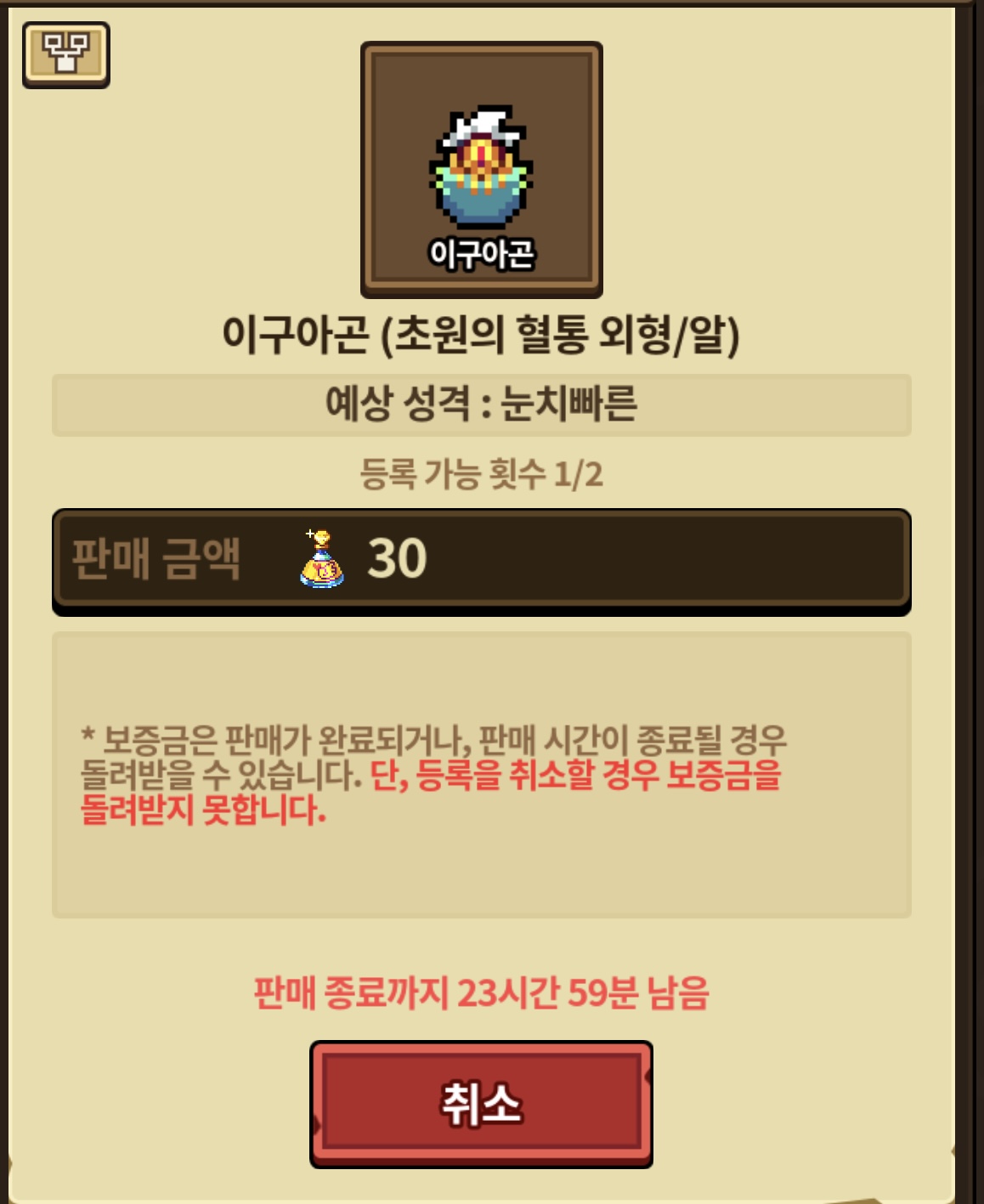Tap the 판매 금액 price field

(482, 562)
